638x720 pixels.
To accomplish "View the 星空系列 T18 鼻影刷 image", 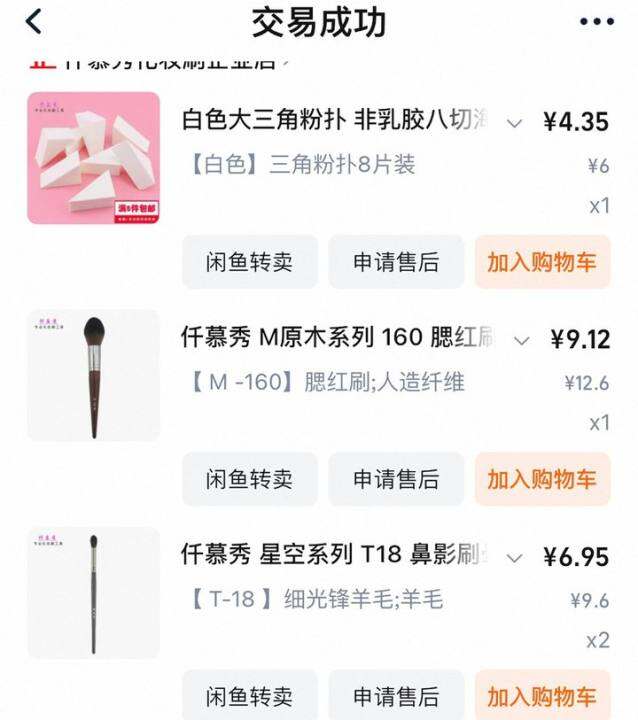I will coord(93,592).
